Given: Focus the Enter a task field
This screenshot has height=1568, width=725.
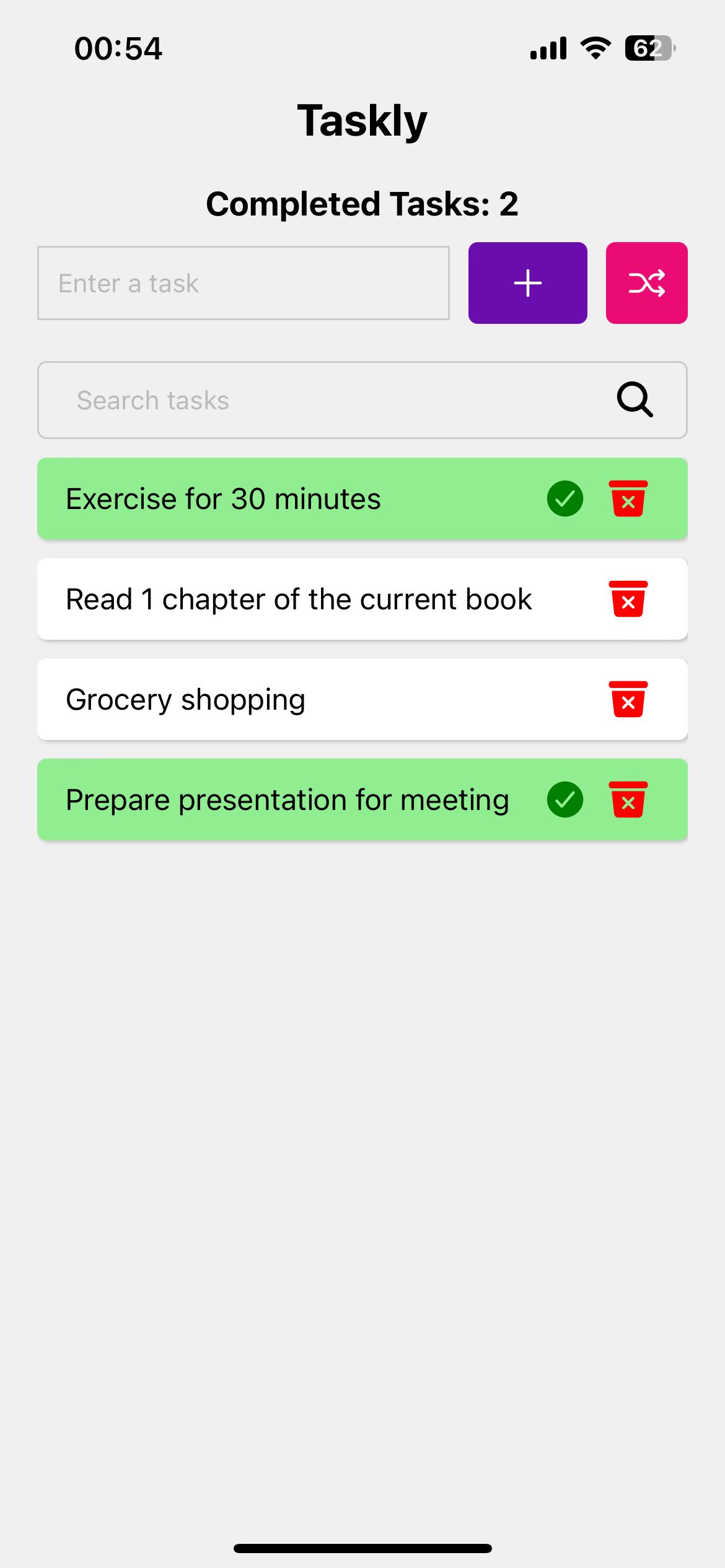Looking at the screenshot, I should (x=243, y=283).
